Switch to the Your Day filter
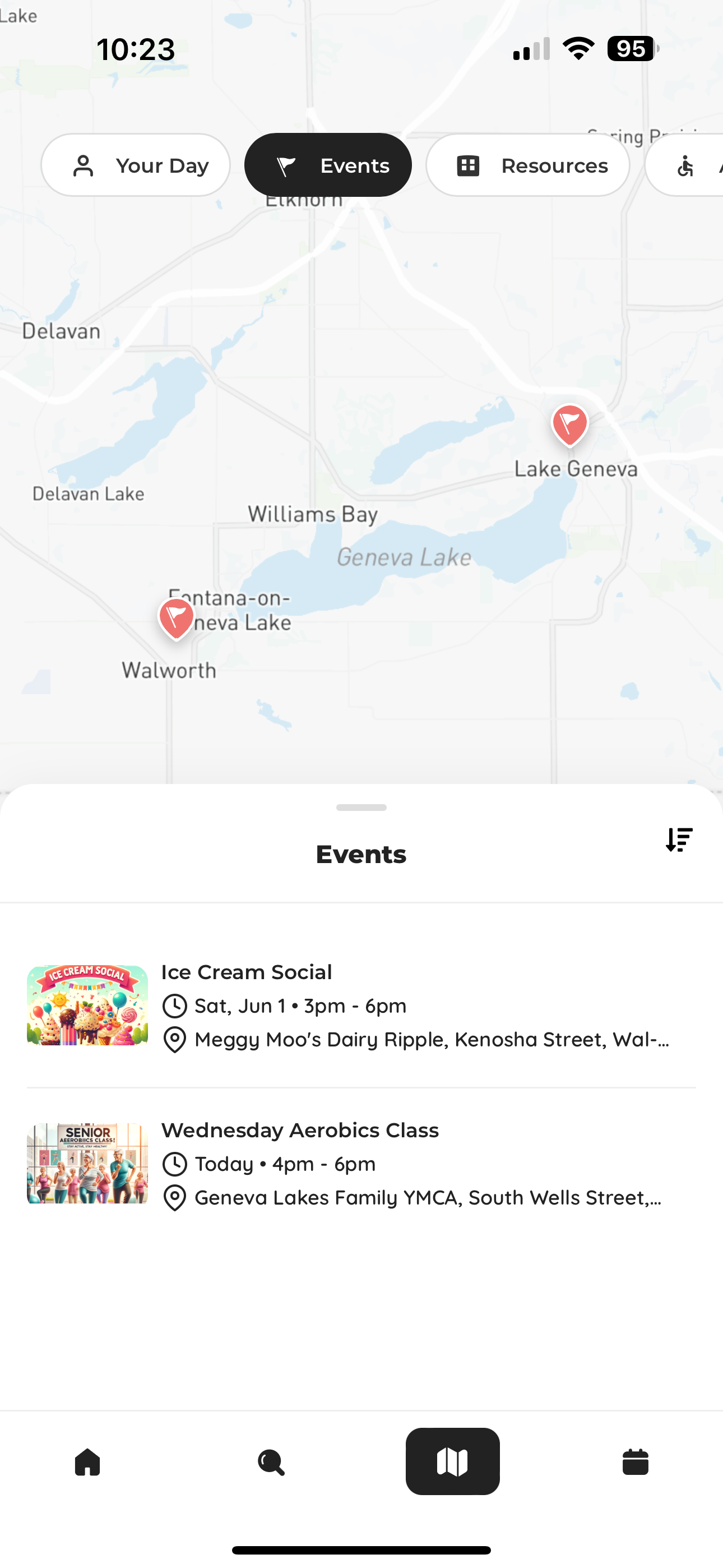723x1568 pixels. [135, 165]
